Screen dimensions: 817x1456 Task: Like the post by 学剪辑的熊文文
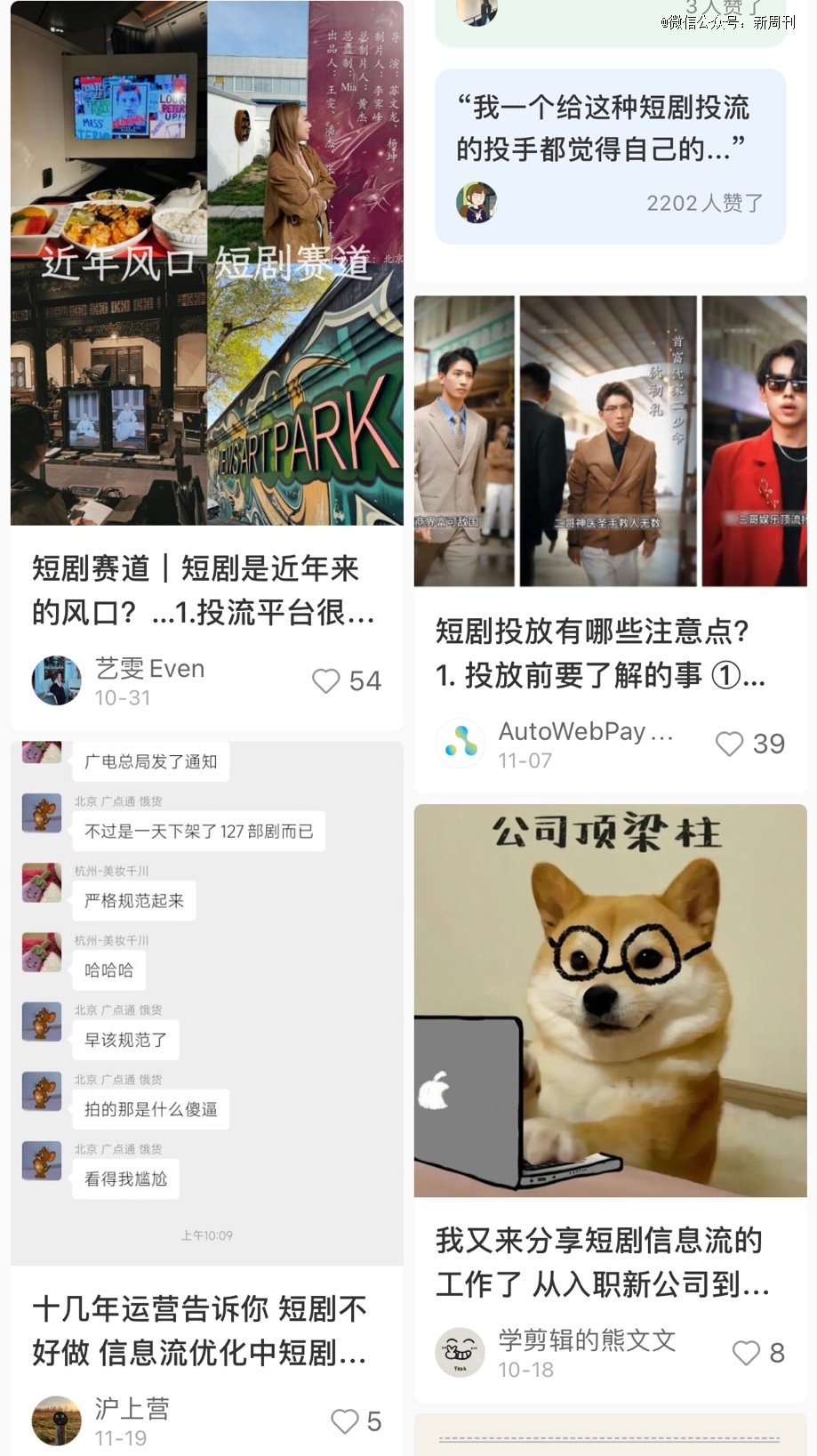746,1353
